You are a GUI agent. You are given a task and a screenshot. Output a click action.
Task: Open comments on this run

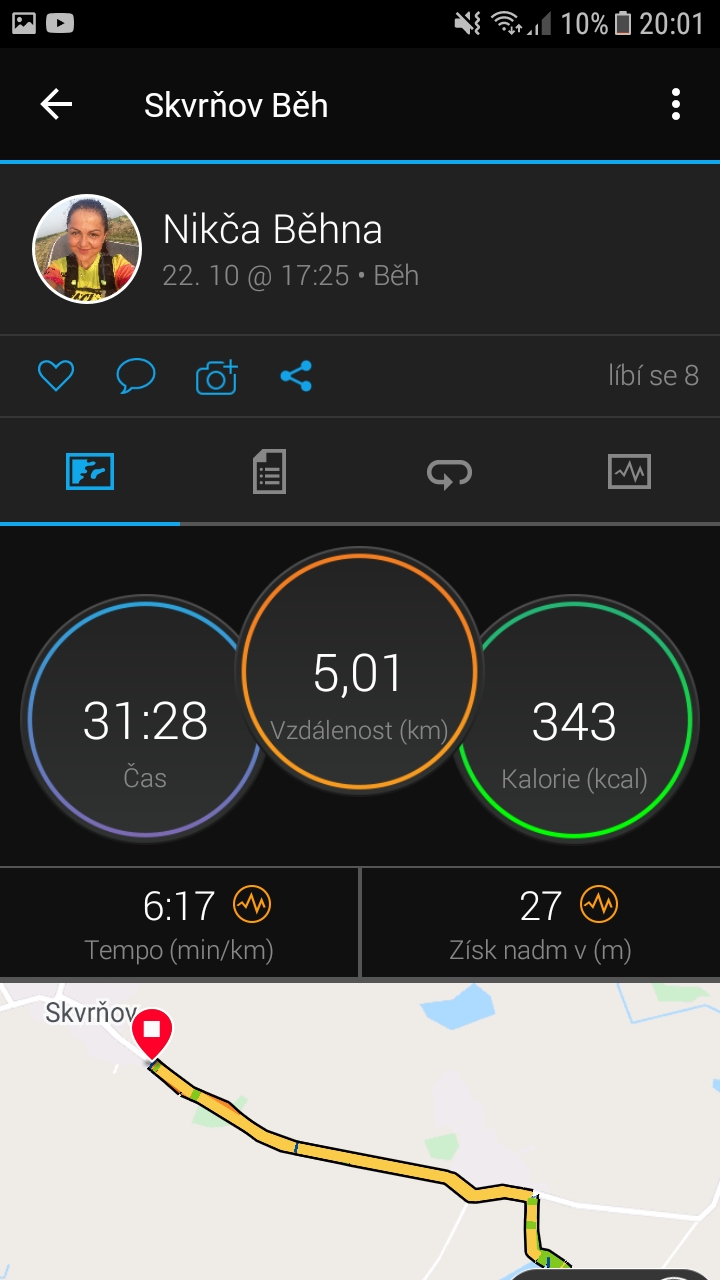click(135, 376)
